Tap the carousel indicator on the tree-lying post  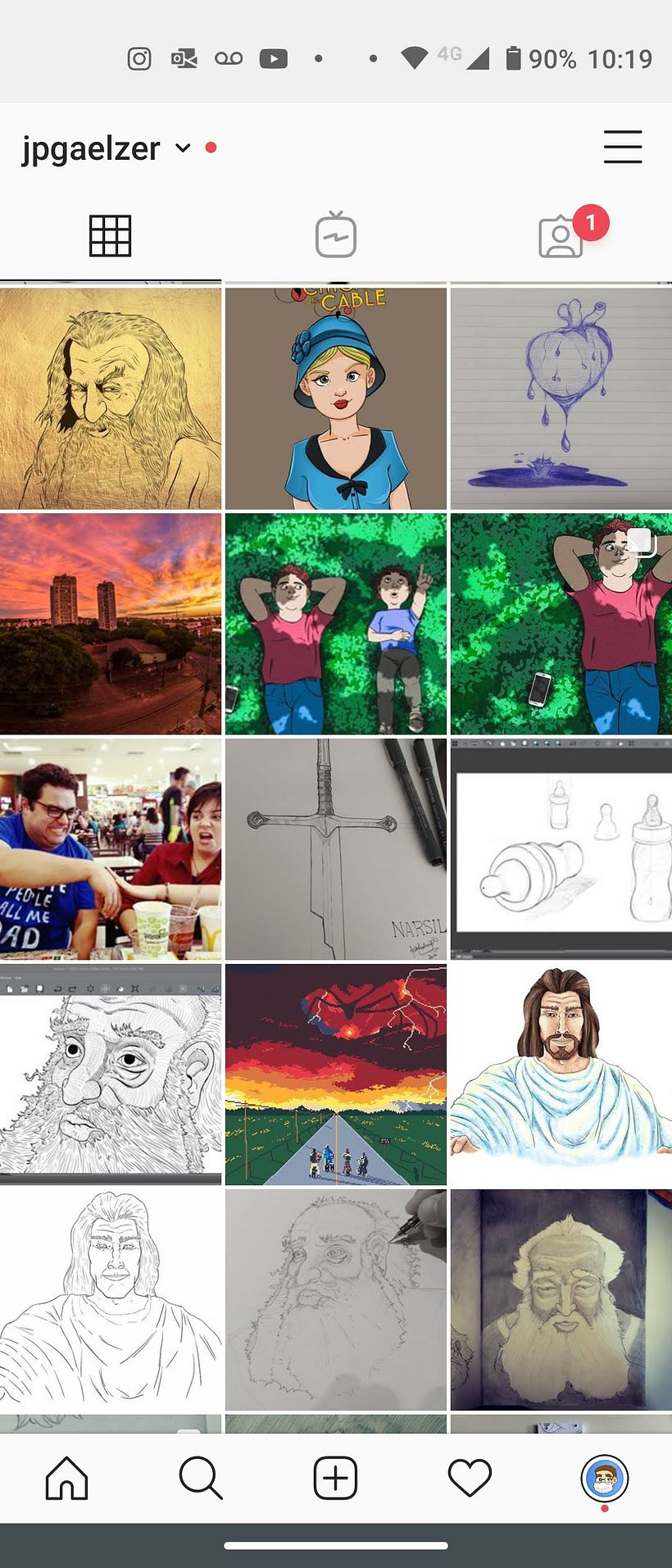tap(641, 542)
